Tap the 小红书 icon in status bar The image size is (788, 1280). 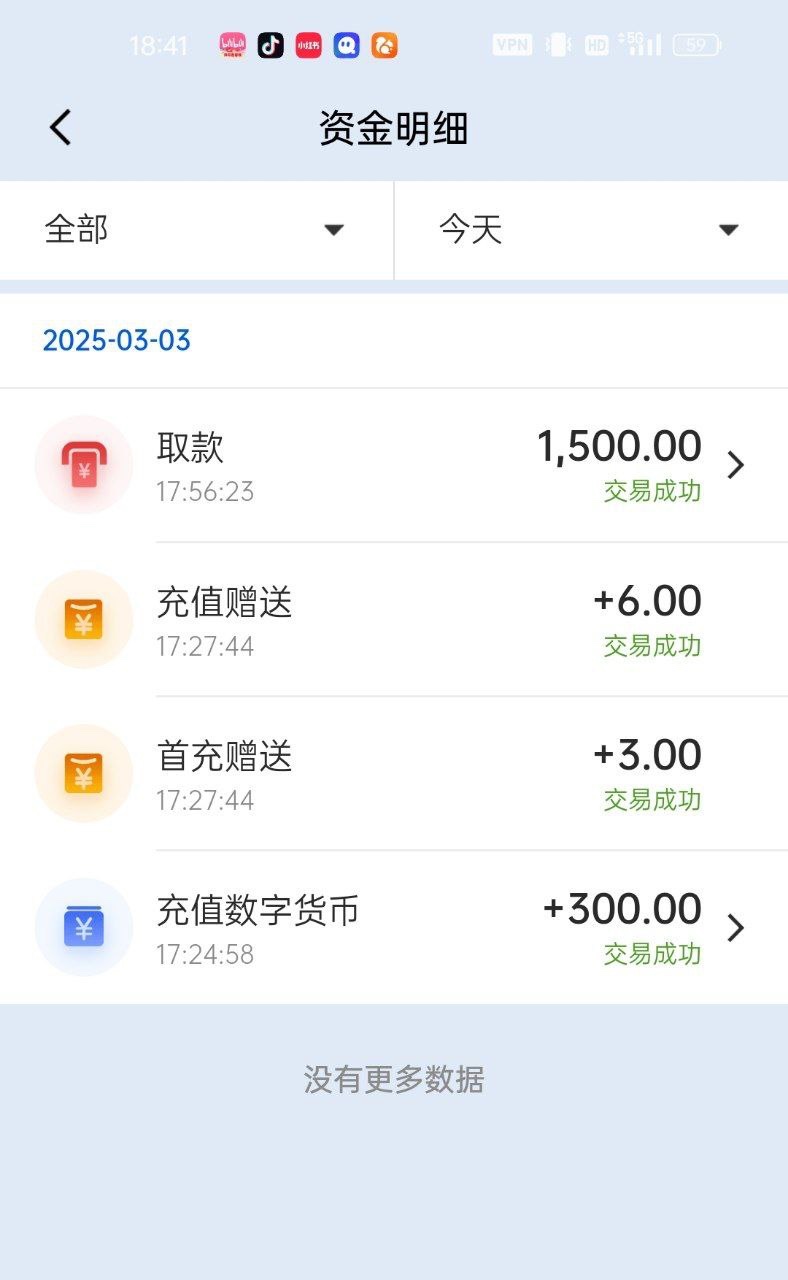point(307,44)
